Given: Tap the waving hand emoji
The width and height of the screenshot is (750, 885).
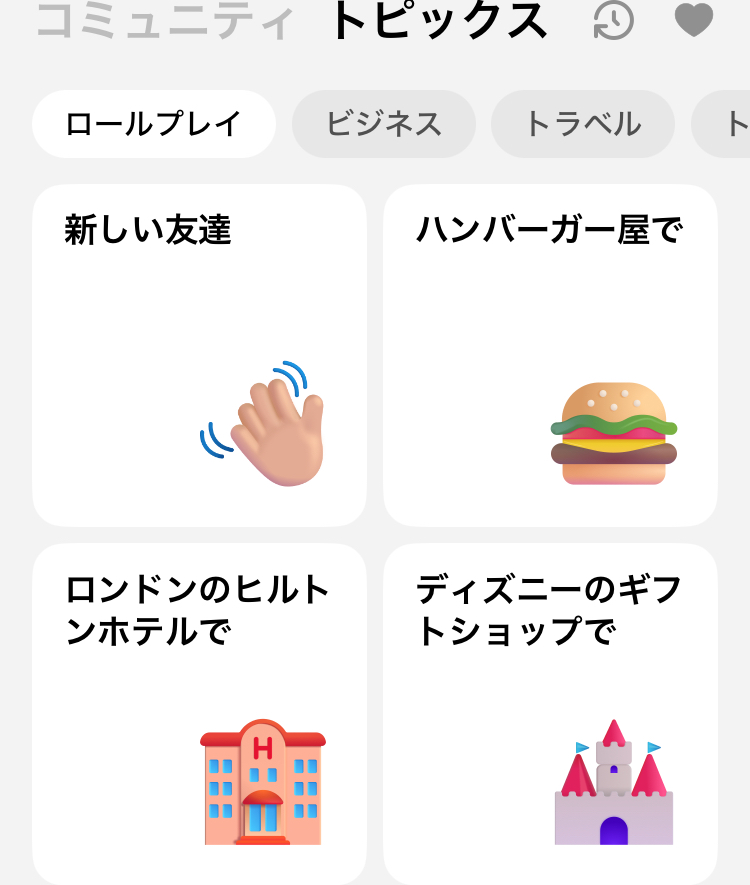Looking at the screenshot, I should tap(278, 418).
